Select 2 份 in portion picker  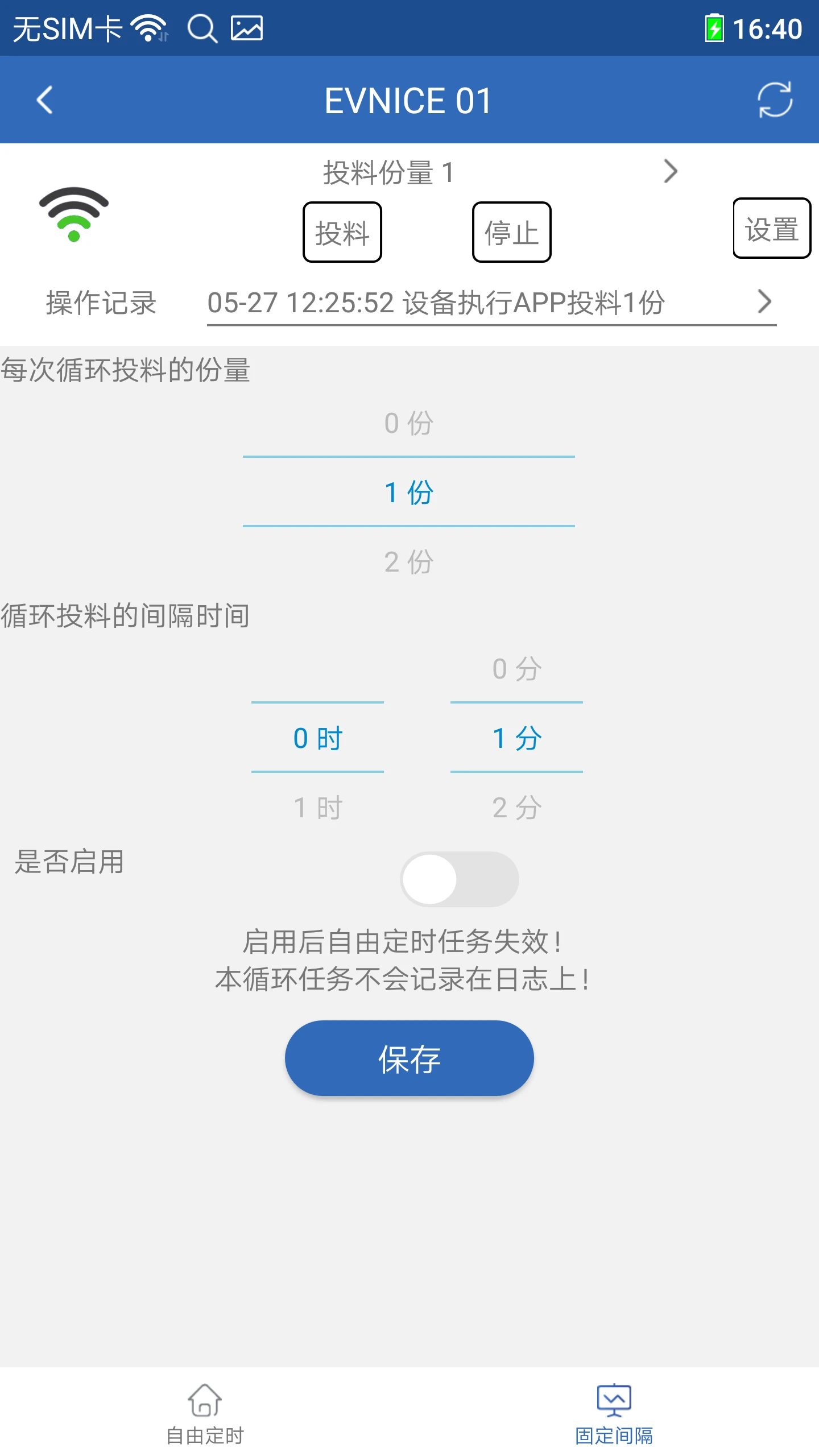coord(408,562)
